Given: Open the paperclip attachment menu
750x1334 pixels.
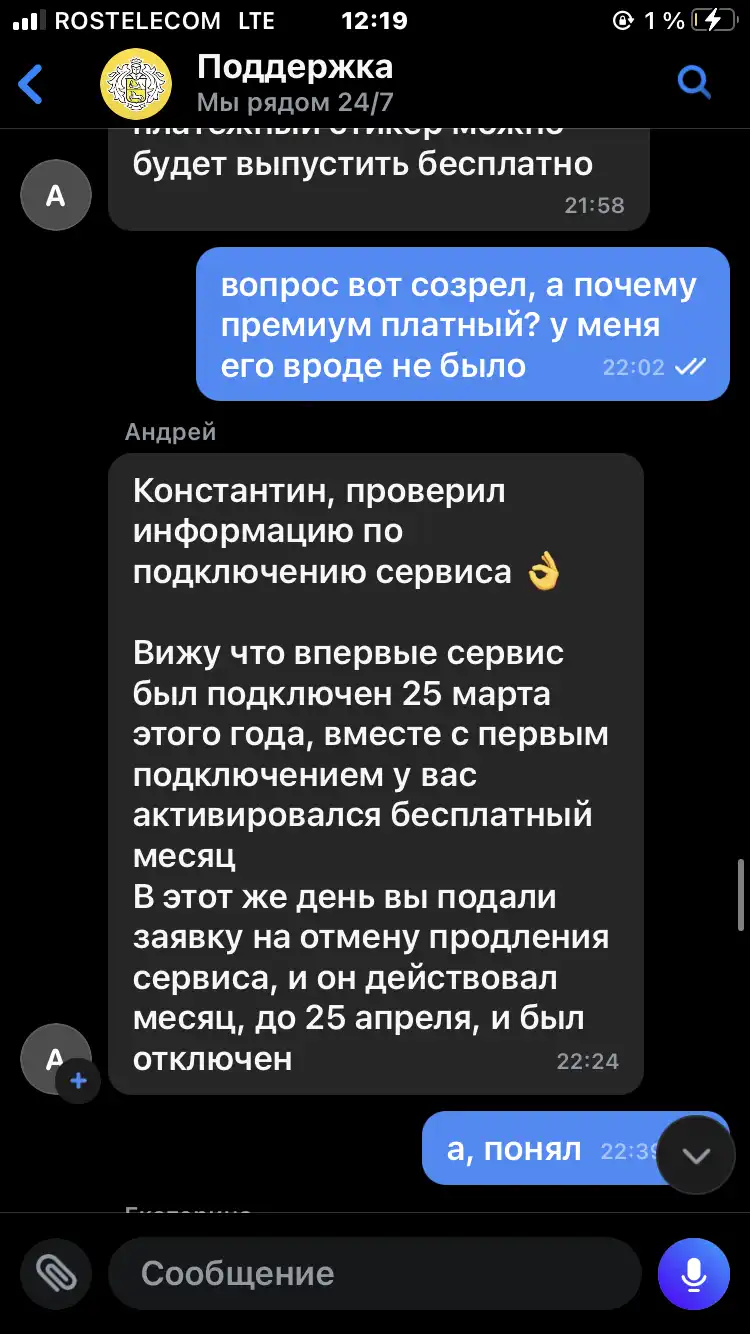Looking at the screenshot, I should [x=56, y=1273].
